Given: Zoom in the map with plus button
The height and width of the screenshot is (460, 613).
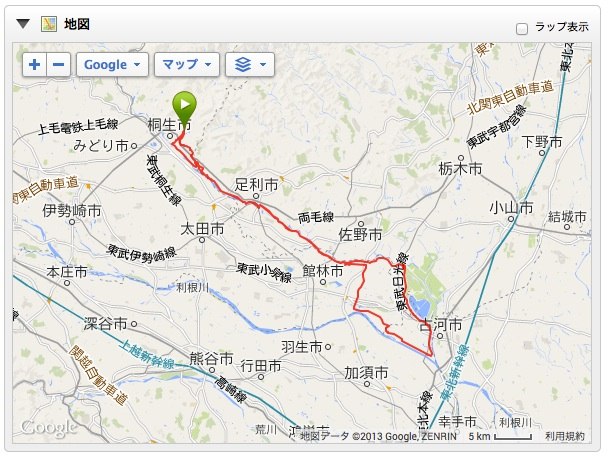Looking at the screenshot, I should [x=34, y=65].
